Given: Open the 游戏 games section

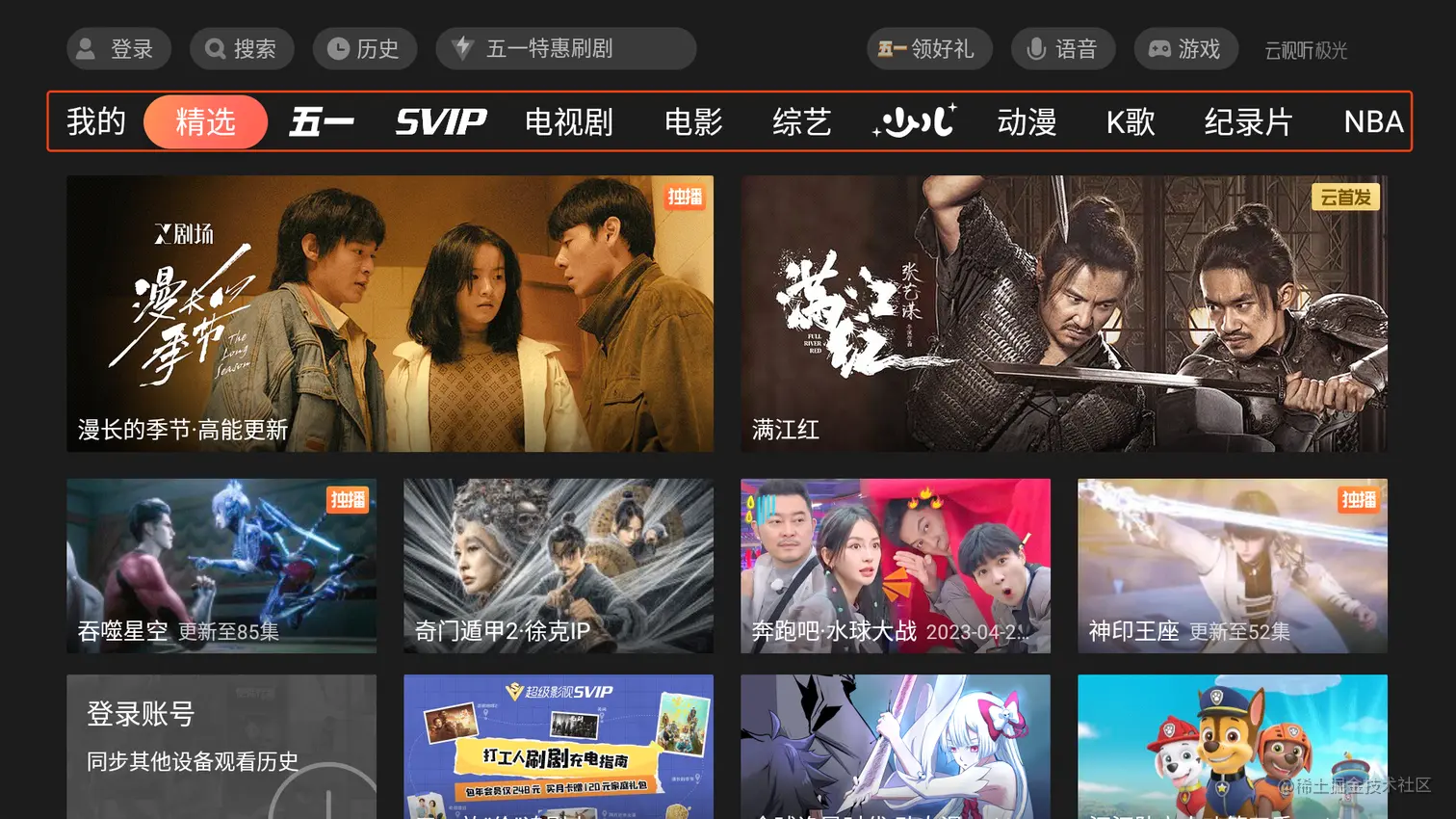Looking at the screenshot, I should tap(1185, 49).
